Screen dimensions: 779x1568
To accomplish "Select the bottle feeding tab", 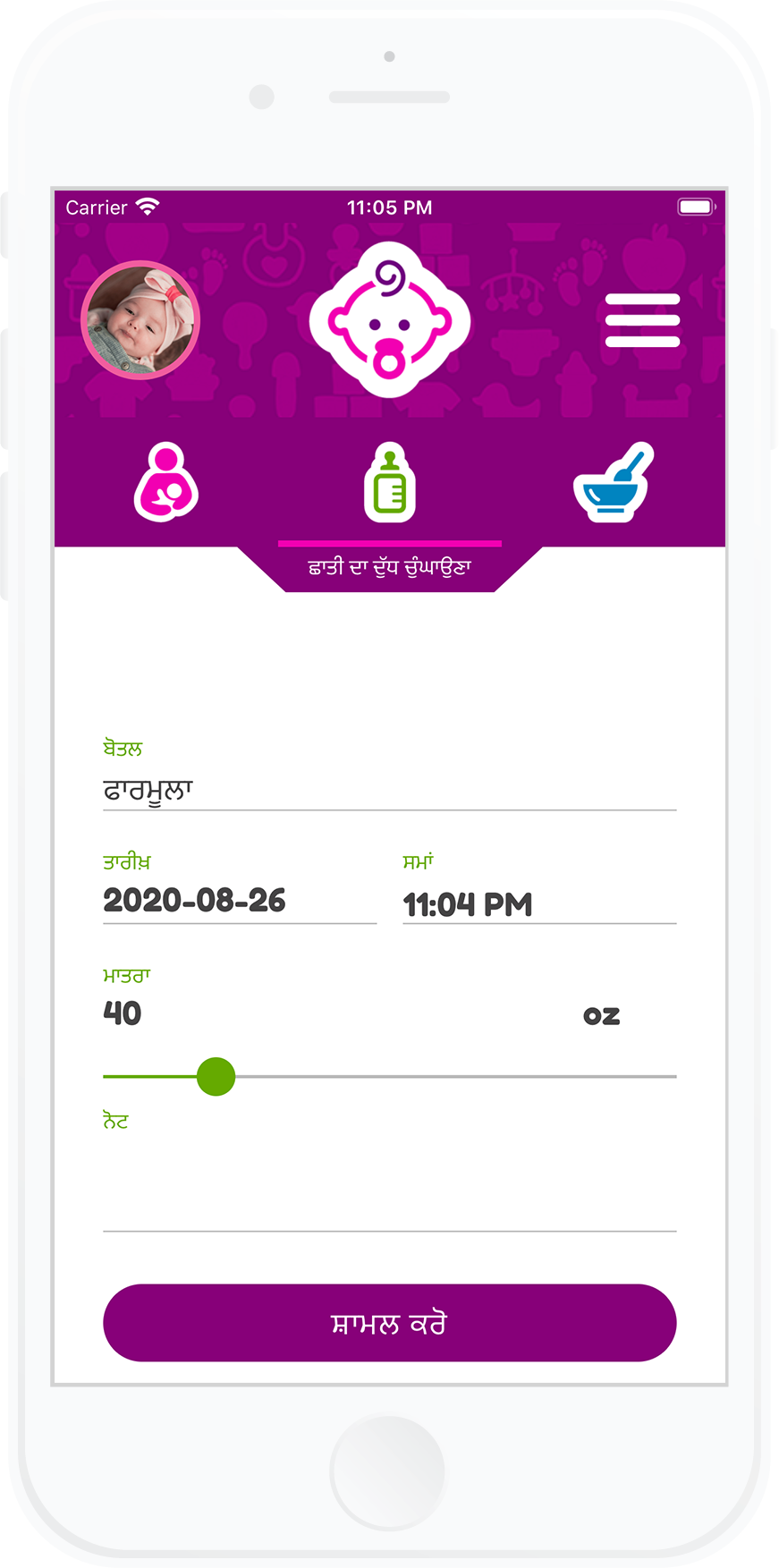I will point(389,483).
